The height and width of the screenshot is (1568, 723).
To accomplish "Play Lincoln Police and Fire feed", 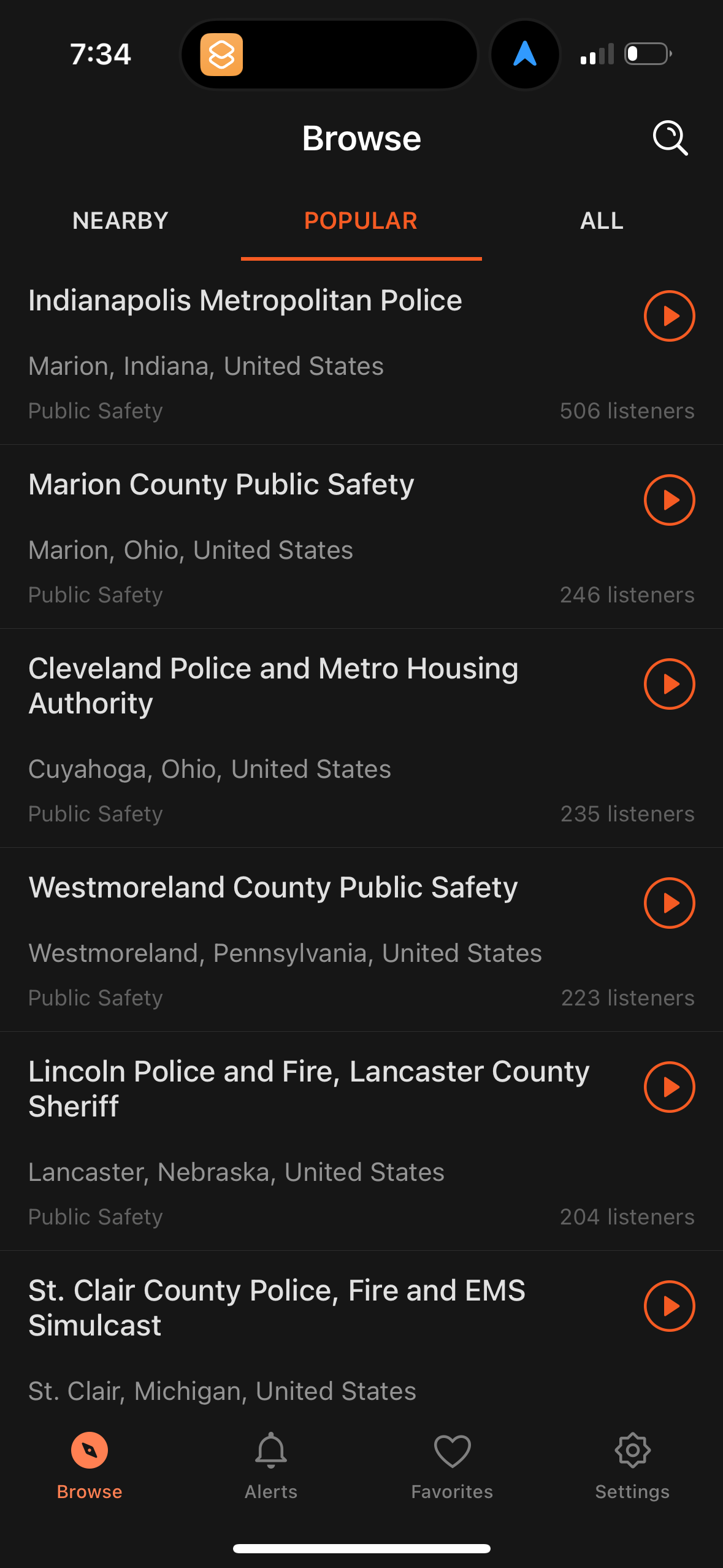I will tap(670, 1087).
